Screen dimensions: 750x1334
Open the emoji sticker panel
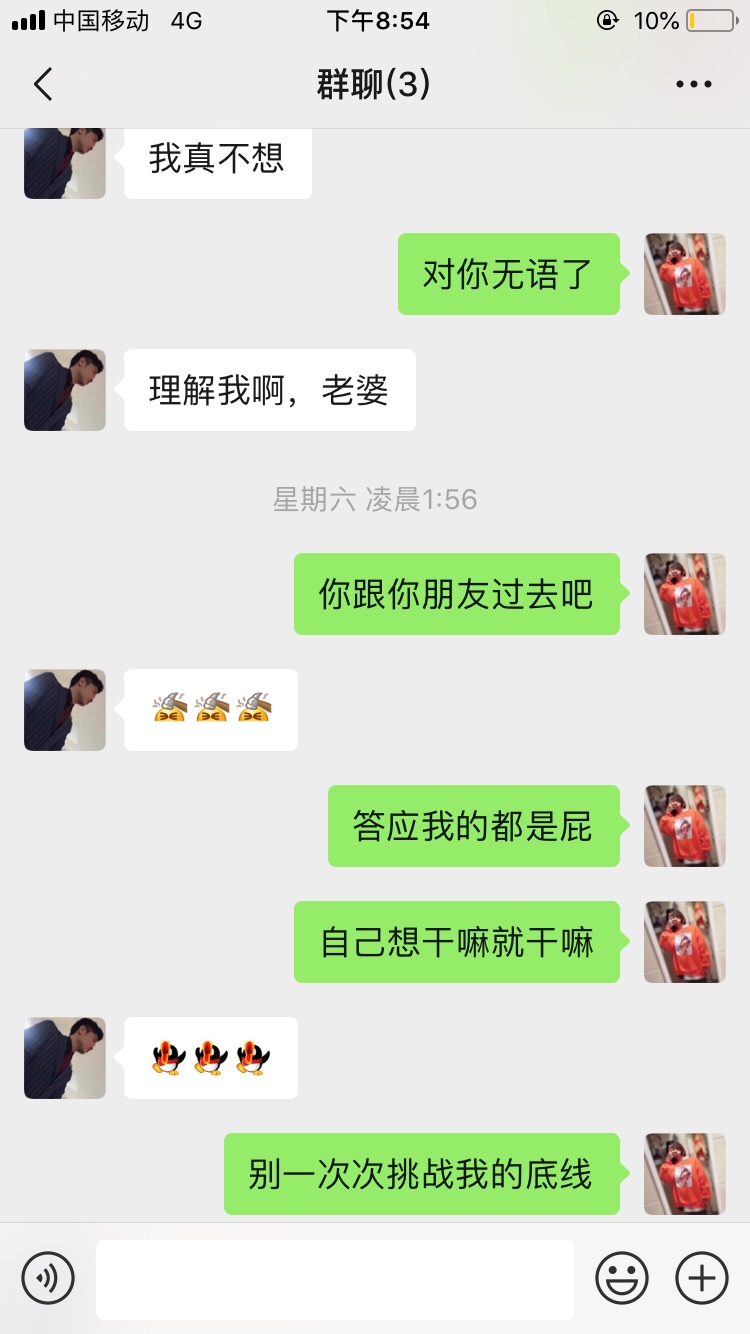pos(622,1278)
